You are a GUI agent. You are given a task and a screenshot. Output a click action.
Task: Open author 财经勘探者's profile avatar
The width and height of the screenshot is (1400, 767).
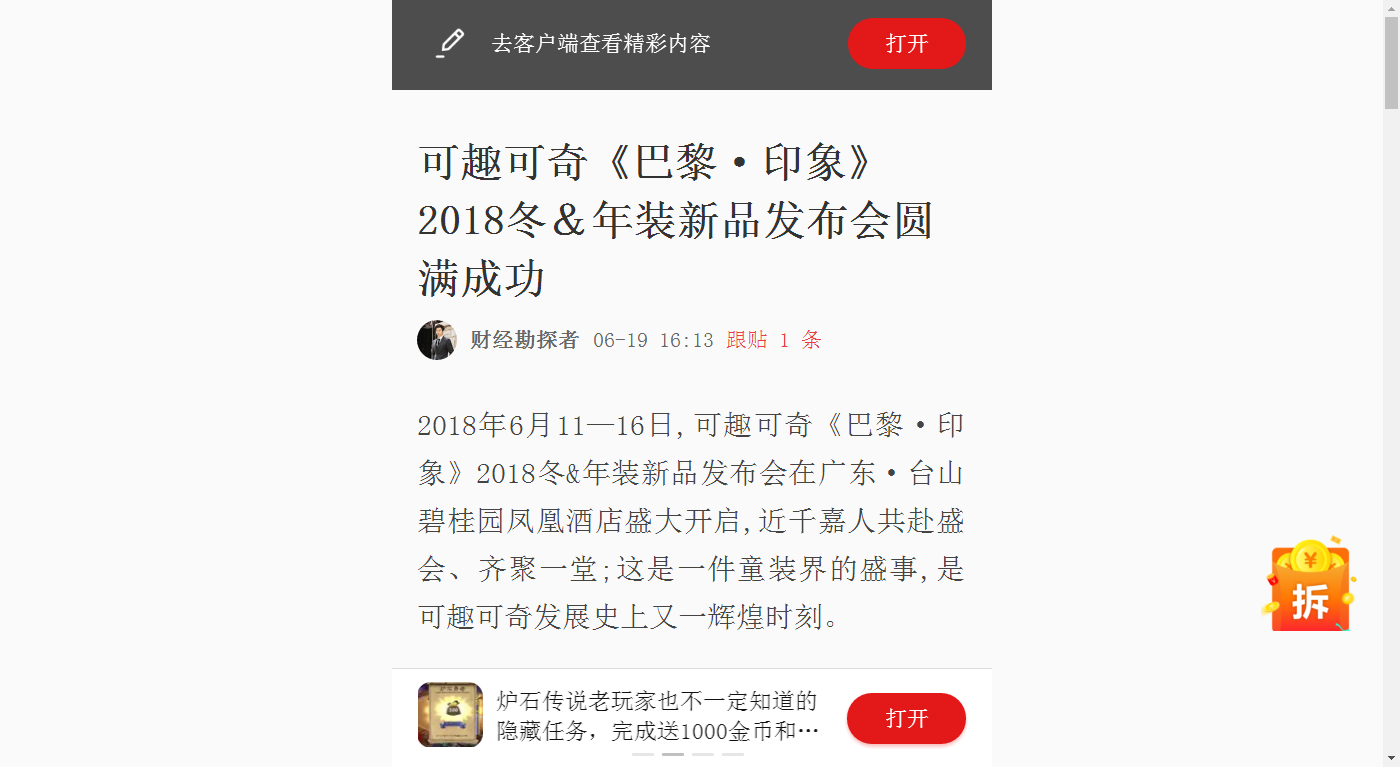click(x=437, y=340)
